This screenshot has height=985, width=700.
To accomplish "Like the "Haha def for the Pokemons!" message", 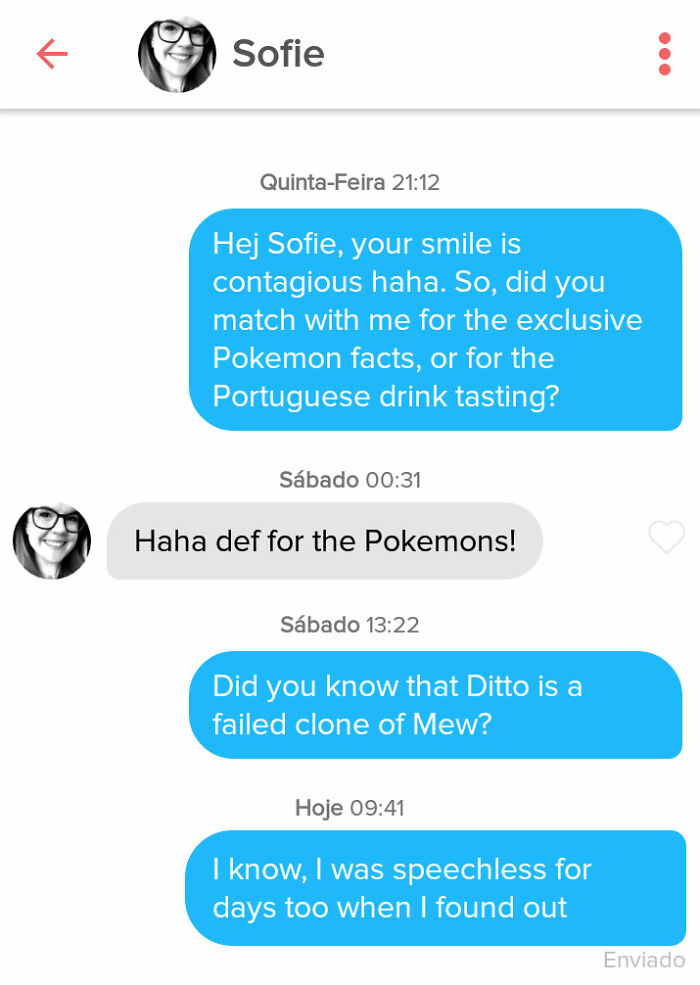I will click(x=666, y=538).
